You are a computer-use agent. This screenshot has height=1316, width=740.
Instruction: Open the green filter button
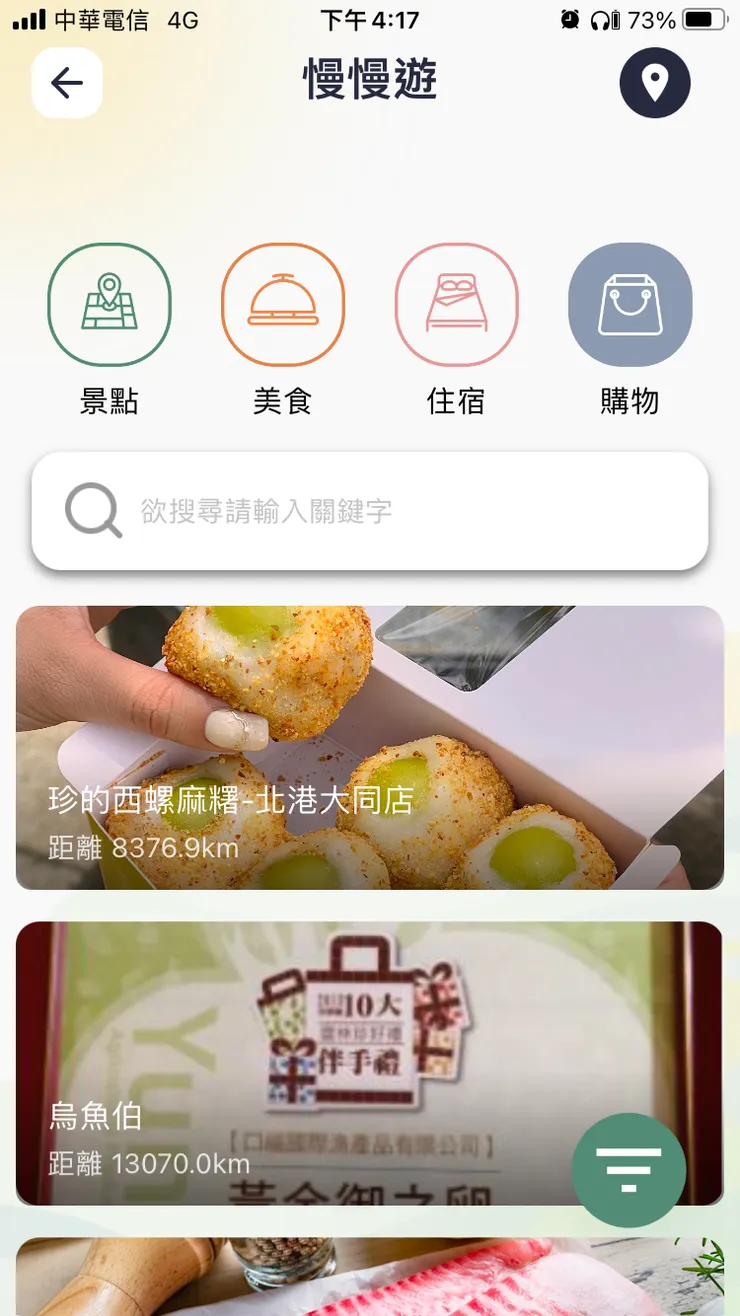[629, 1169]
